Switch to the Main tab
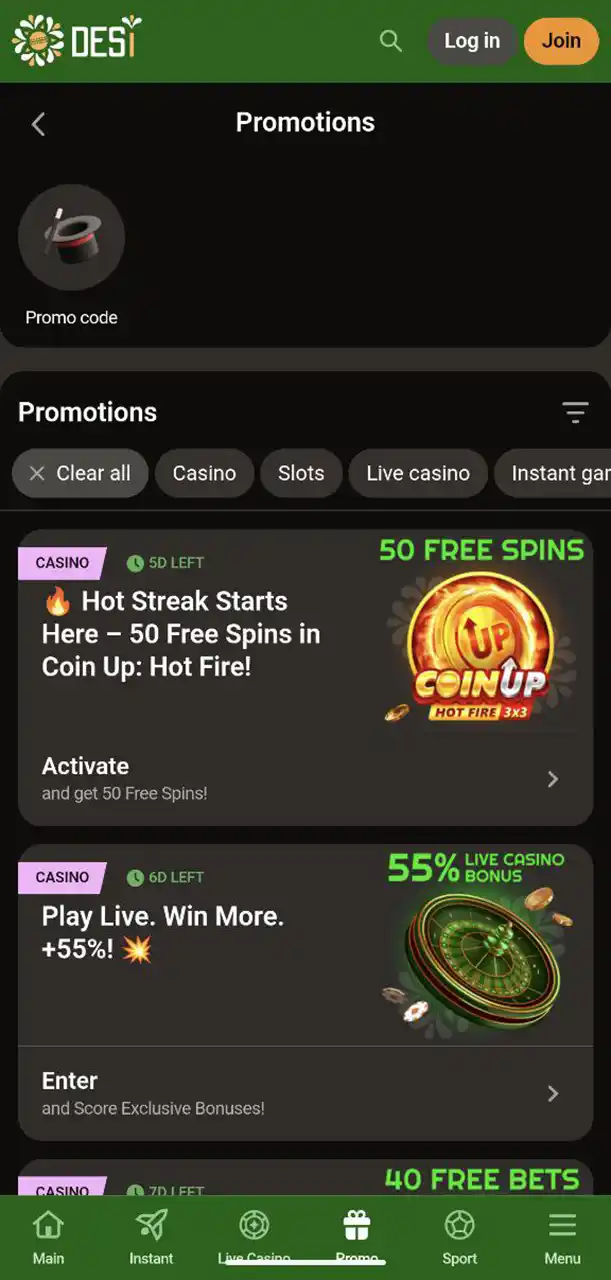Screen dimensions: 611x1280 pos(48,1237)
